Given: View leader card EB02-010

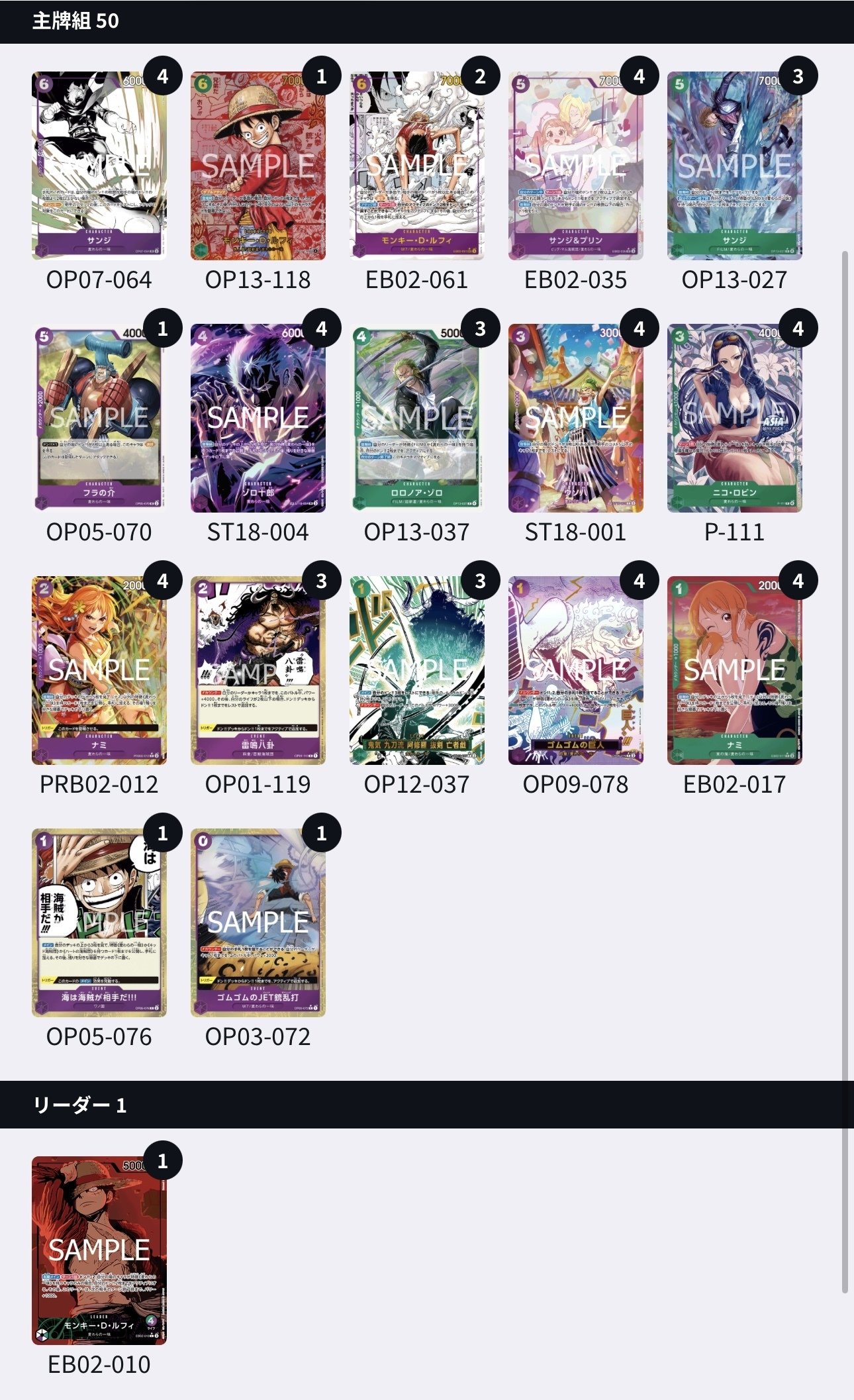Looking at the screenshot, I should 99,1250.
